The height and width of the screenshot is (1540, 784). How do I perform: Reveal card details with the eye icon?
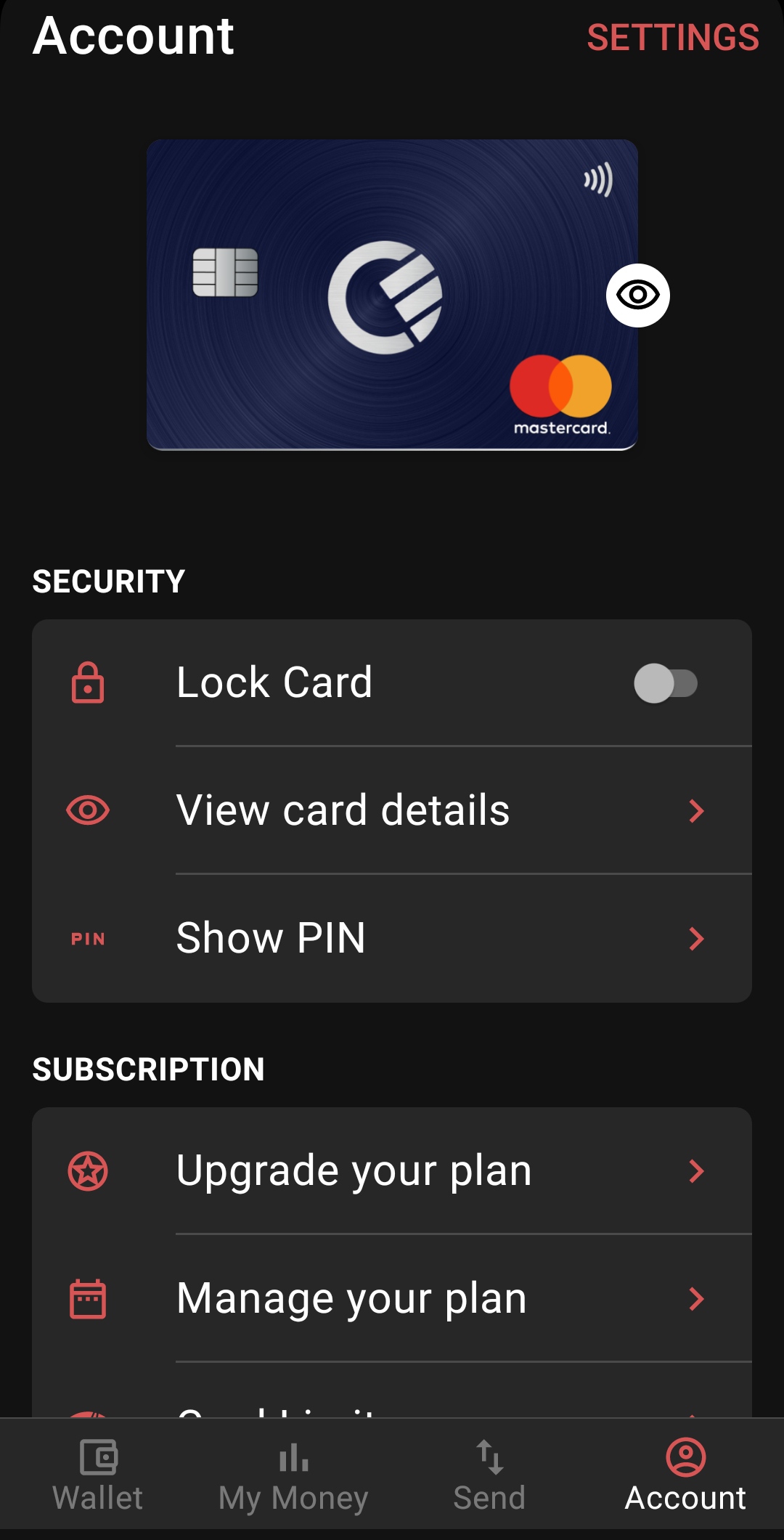coord(637,296)
